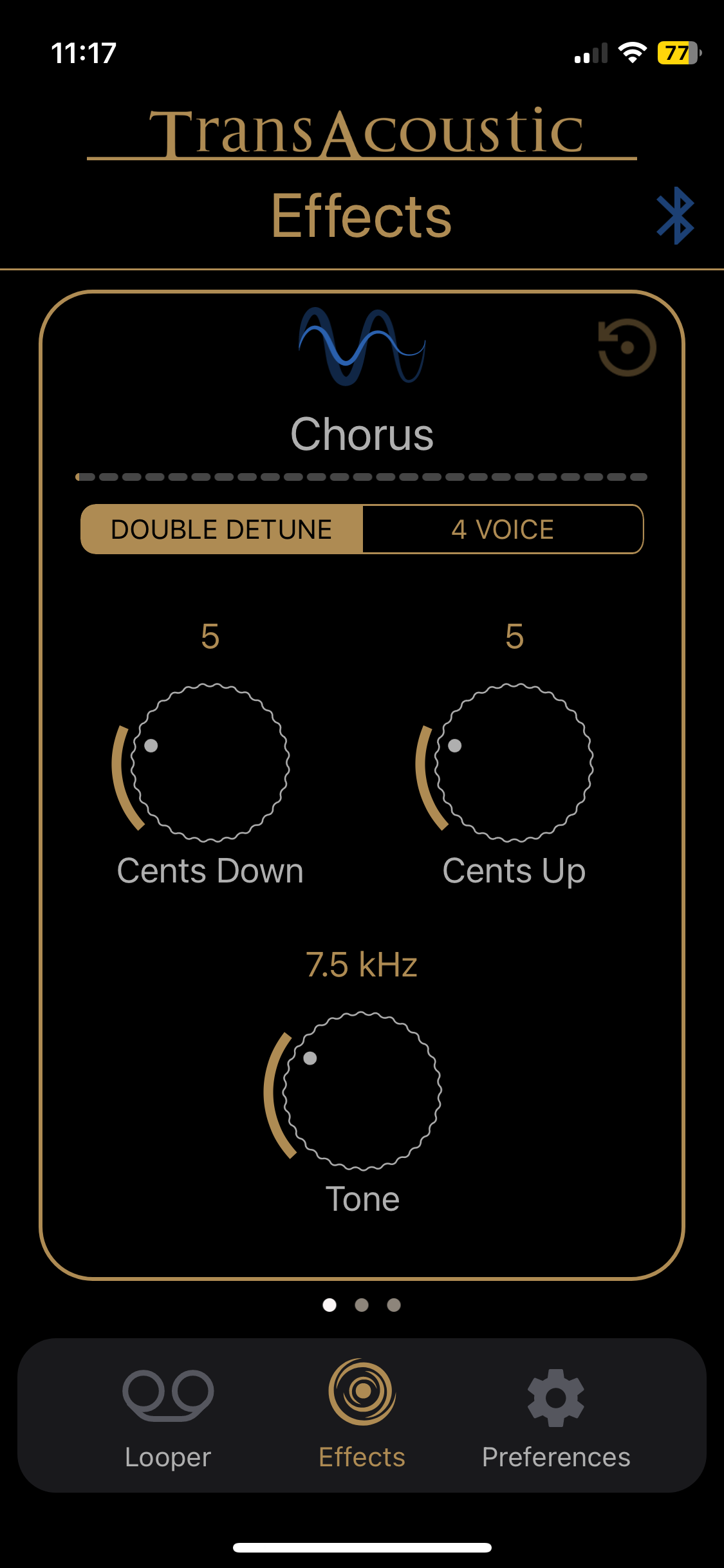The height and width of the screenshot is (1568, 724).
Task: Reset the Chorus effect settings
Action: tap(627, 347)
